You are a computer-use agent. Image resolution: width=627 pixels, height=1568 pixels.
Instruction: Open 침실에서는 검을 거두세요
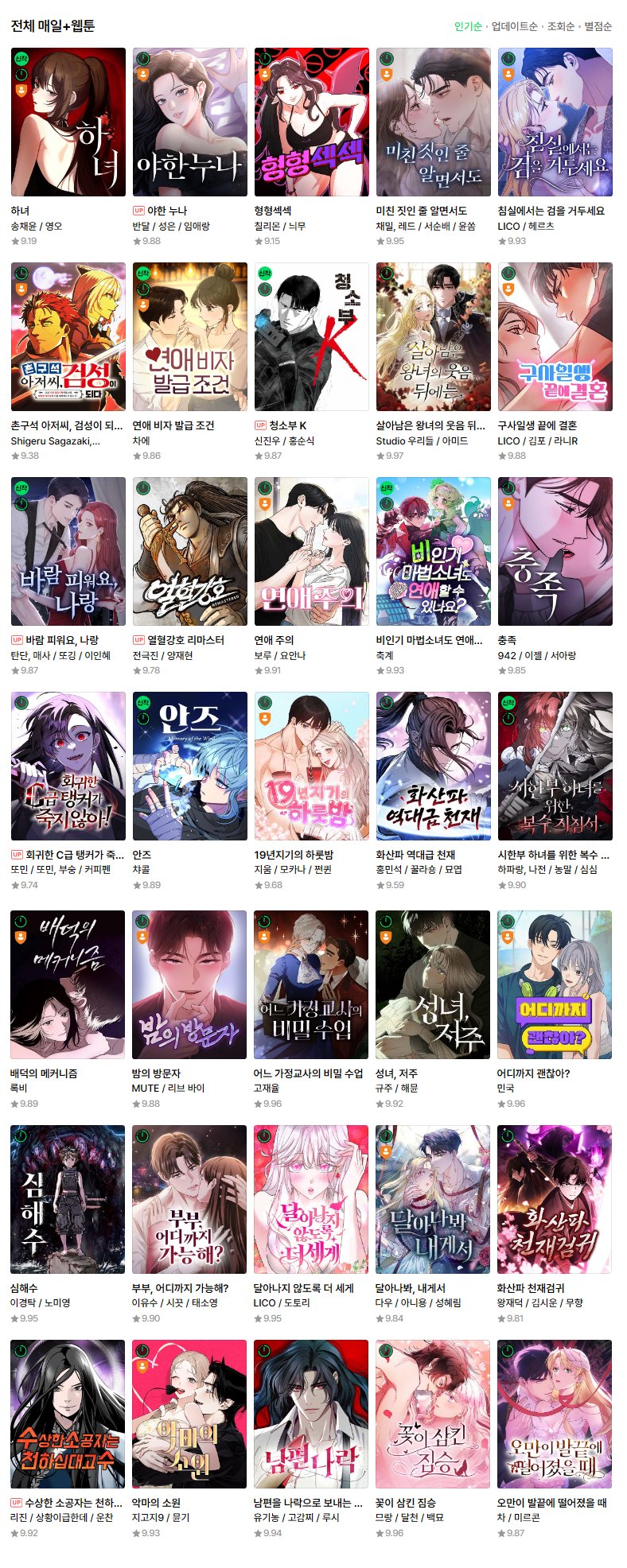tap(555, 122)
